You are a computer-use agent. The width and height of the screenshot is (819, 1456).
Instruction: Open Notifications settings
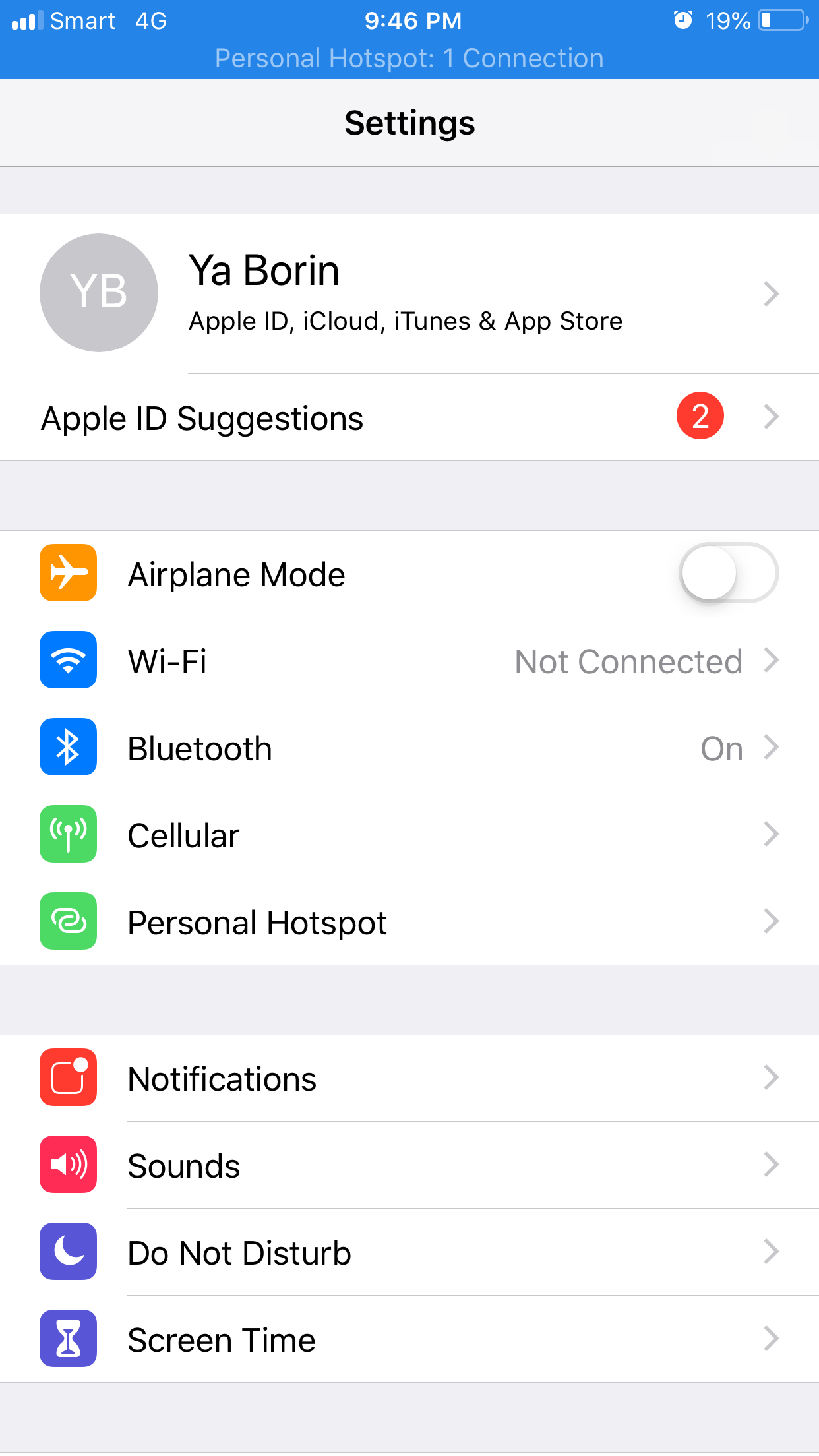coord(409,1078)
